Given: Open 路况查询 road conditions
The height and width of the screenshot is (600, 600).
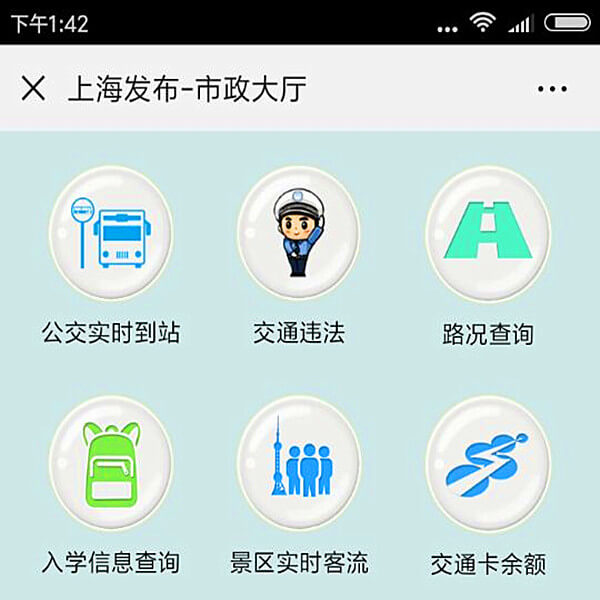Looking at the screenshot, I should coord(487,234).
